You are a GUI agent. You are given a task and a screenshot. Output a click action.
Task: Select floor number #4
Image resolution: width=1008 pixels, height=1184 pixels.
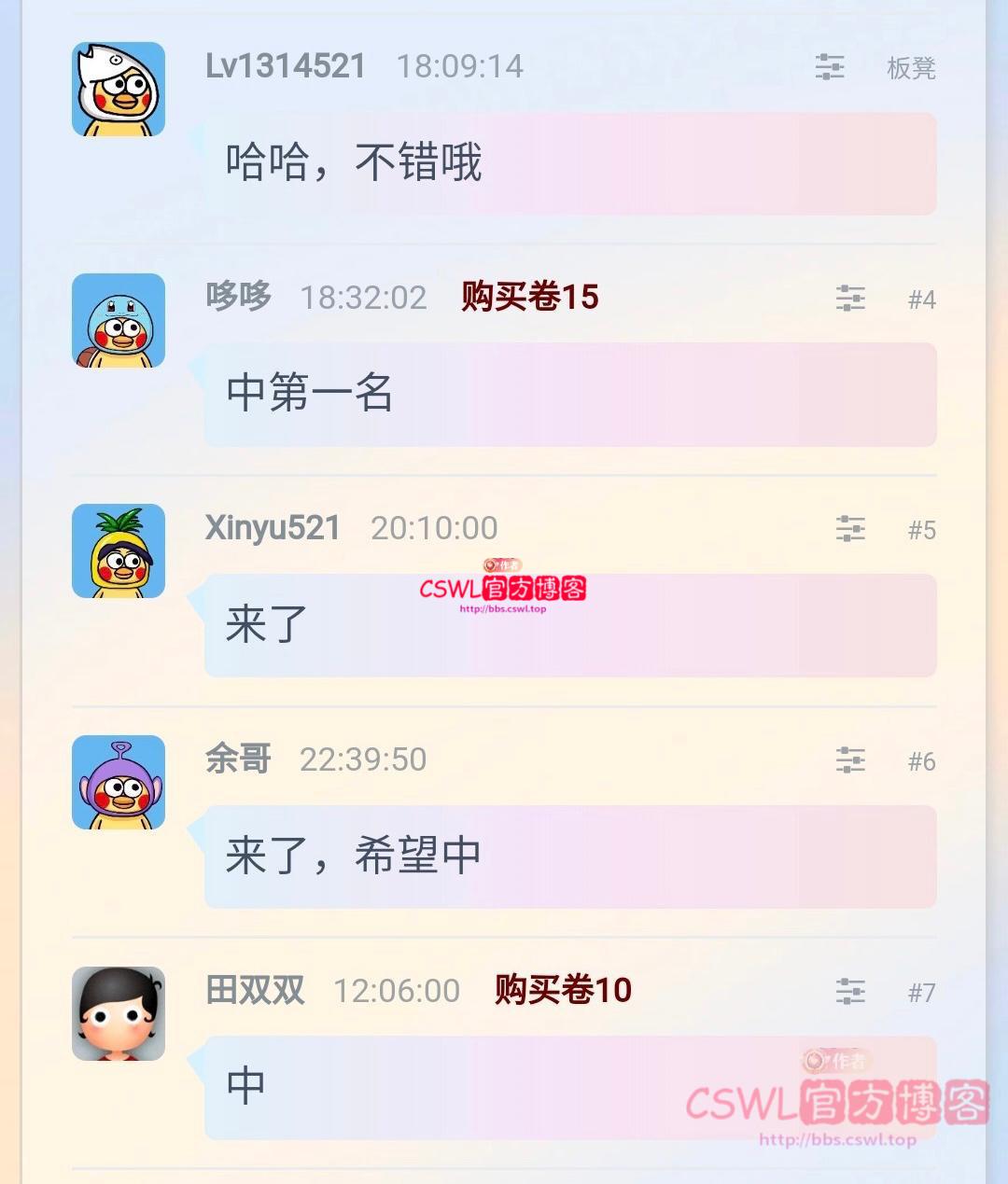921,299
